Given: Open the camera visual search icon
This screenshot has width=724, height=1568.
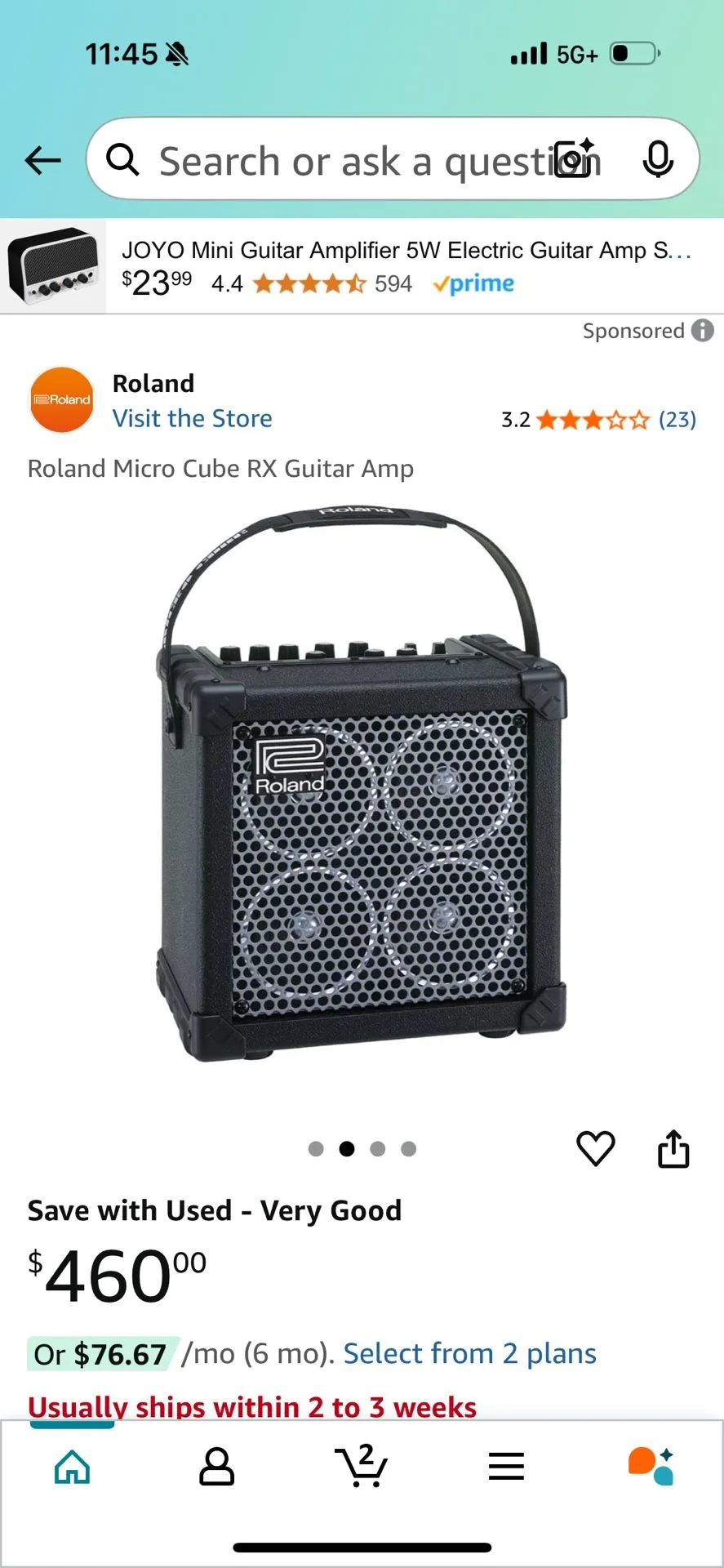Looking at the screenshot, I should [x=574, y=160].
